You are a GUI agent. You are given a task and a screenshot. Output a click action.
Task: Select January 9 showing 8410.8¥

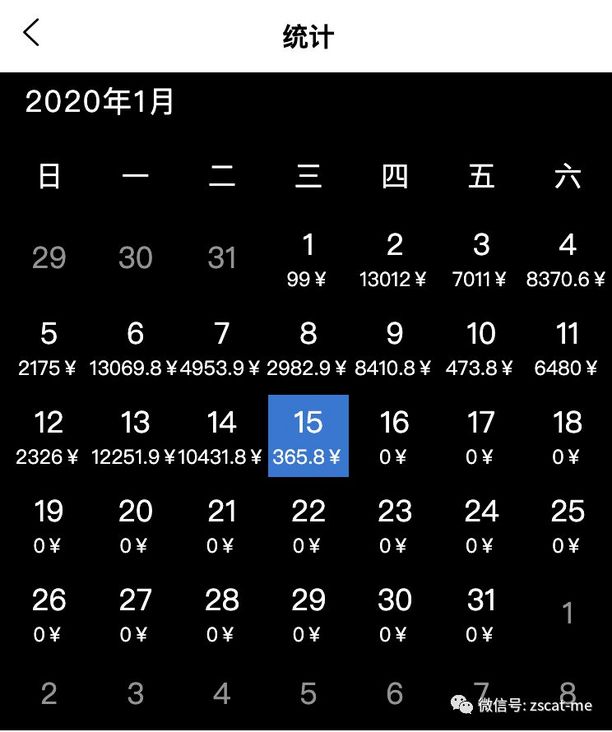tap(395, 347)
